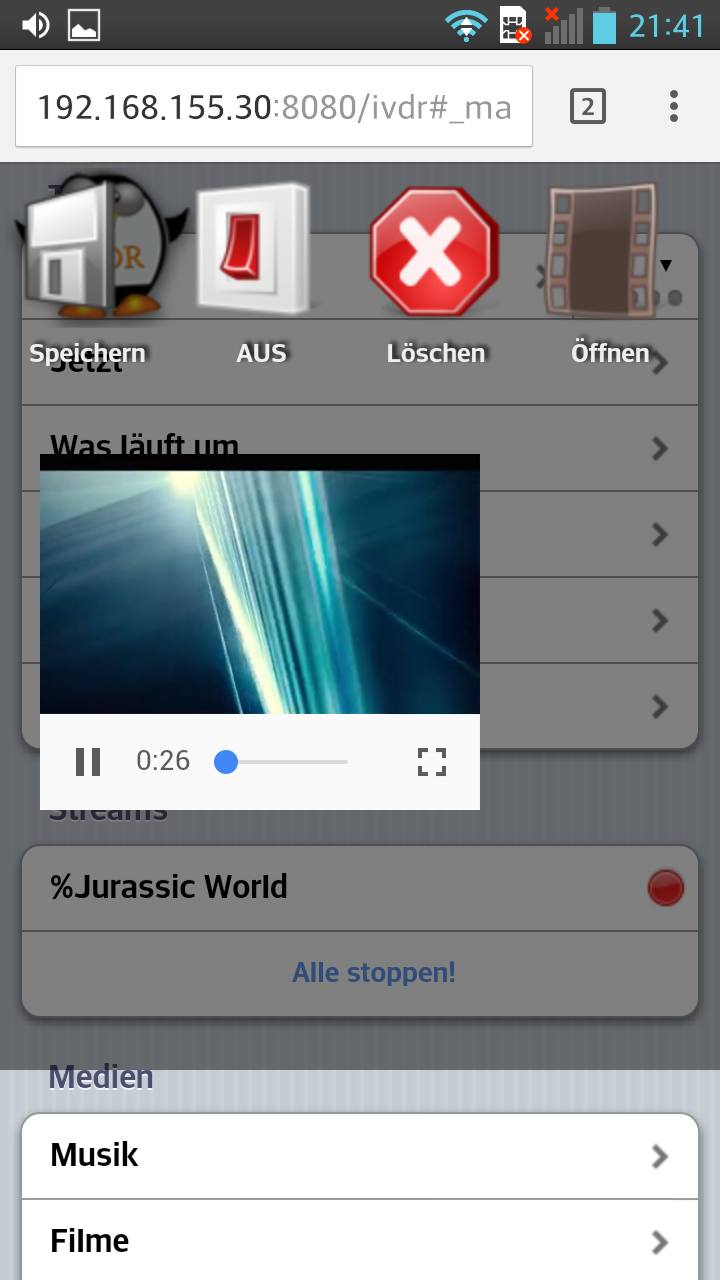720x1280 pixels.
Task: Open the browser tab switcher
Action: point(588,106)
